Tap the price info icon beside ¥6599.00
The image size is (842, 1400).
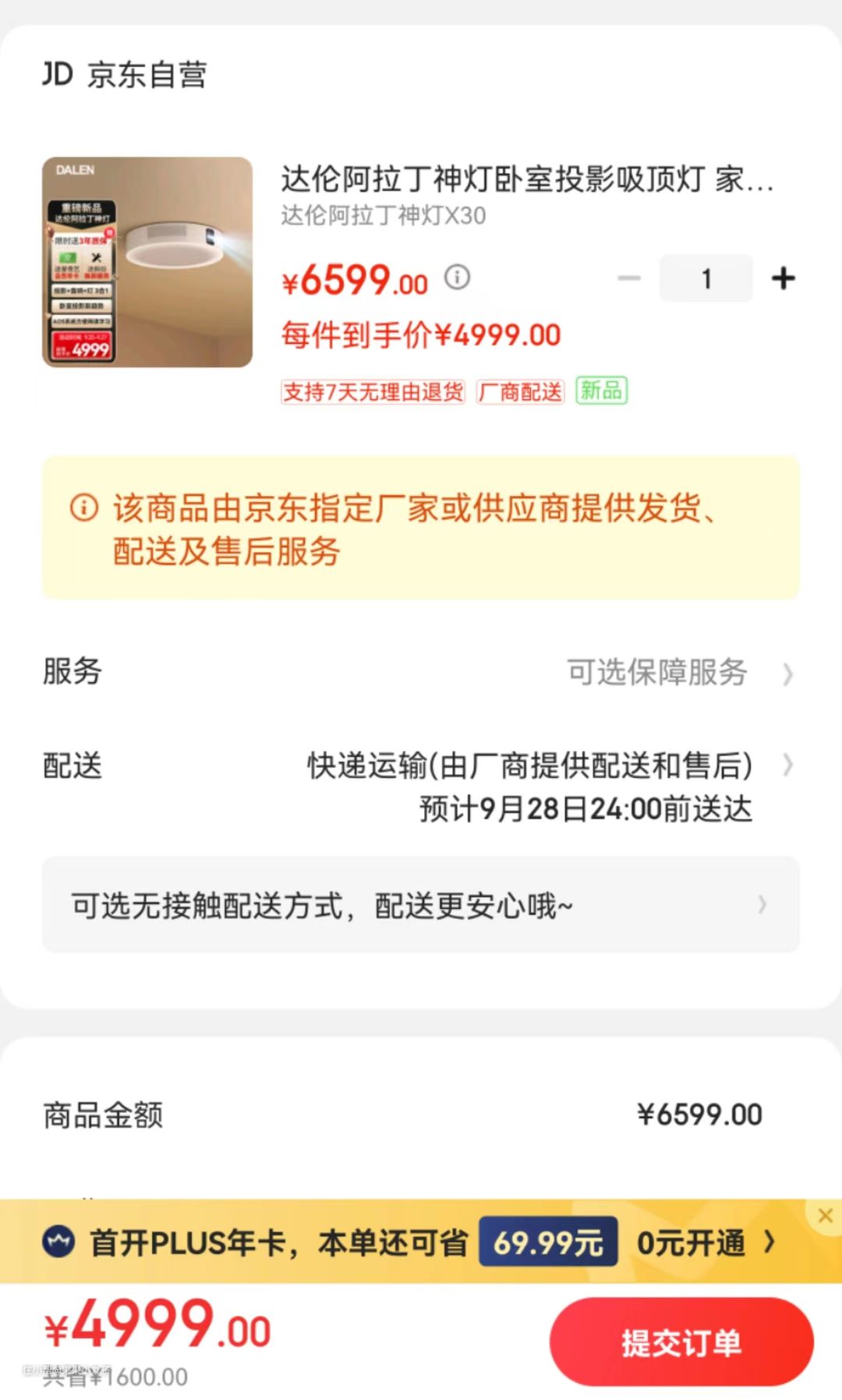tap(458, 277)
